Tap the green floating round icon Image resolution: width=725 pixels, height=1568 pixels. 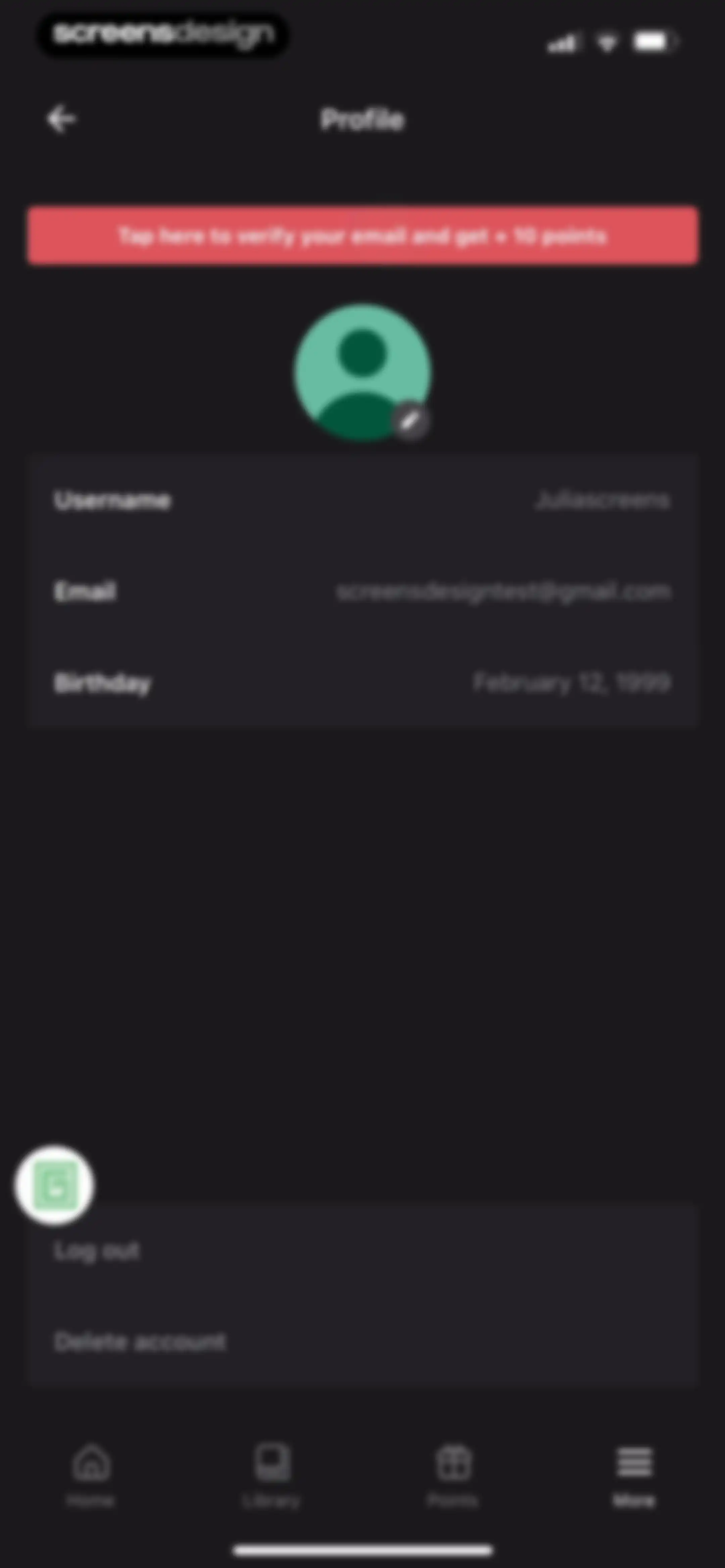55,1186
